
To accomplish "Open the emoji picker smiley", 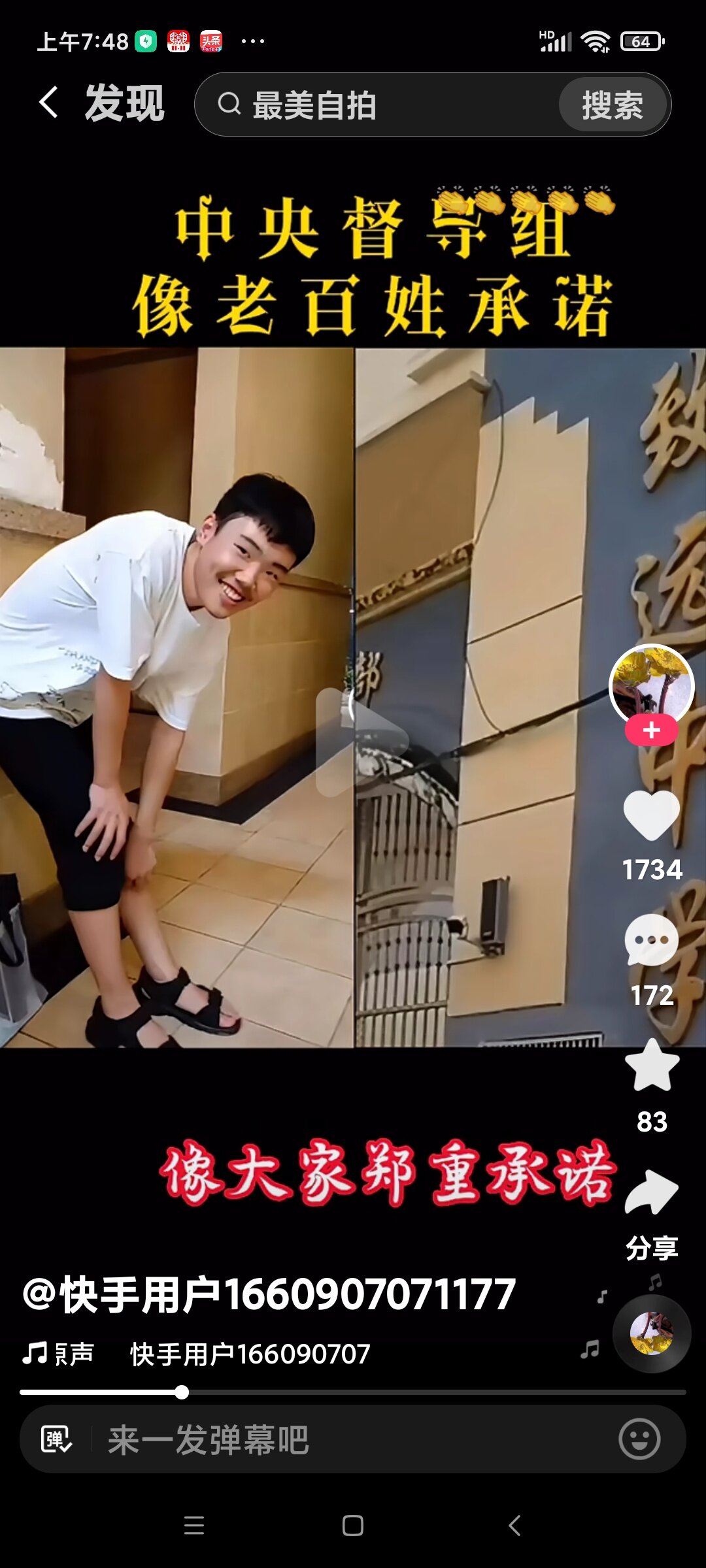I will (x=639, y=1439).
